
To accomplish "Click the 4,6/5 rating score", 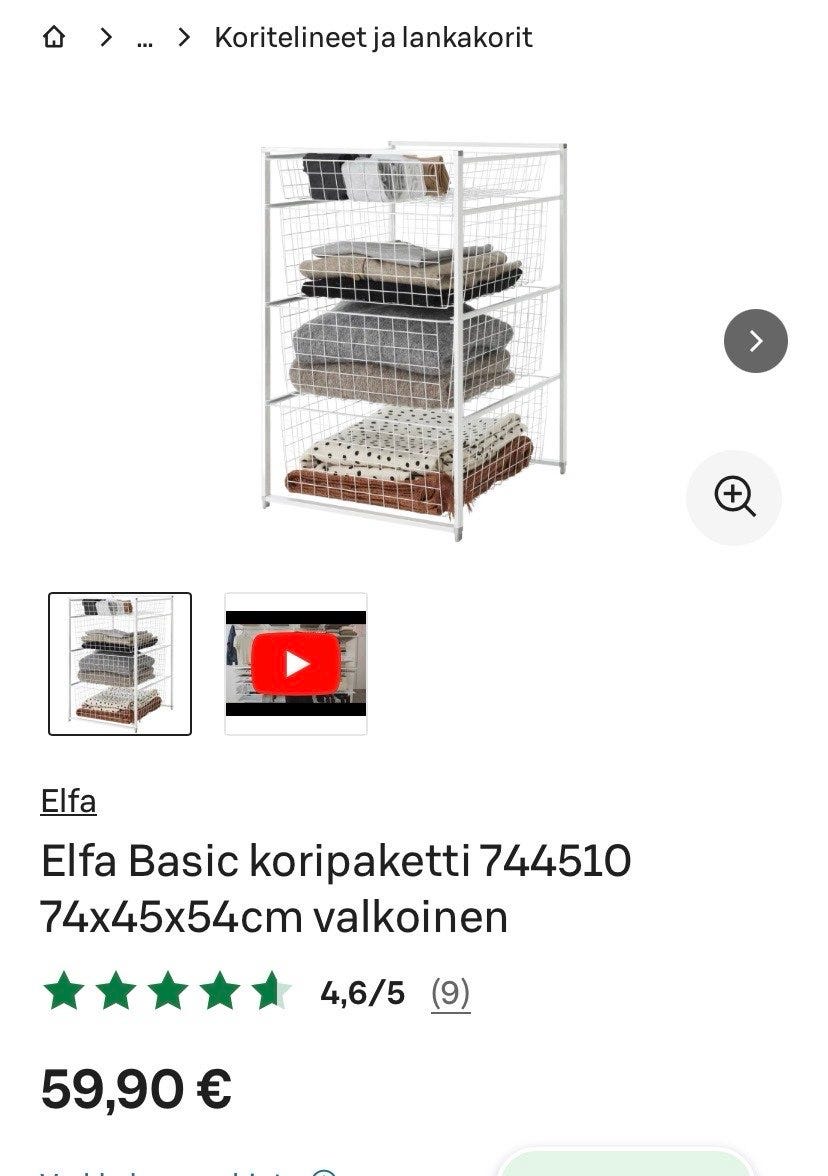I will [x=362, y=993].
